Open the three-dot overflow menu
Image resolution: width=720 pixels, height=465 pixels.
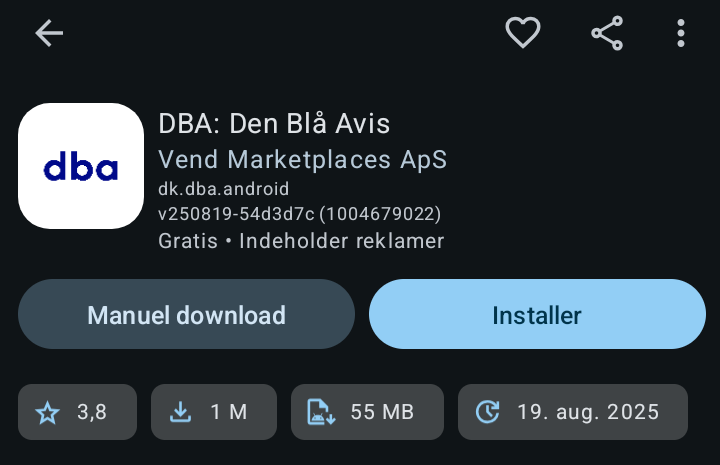tap(681, 34)
